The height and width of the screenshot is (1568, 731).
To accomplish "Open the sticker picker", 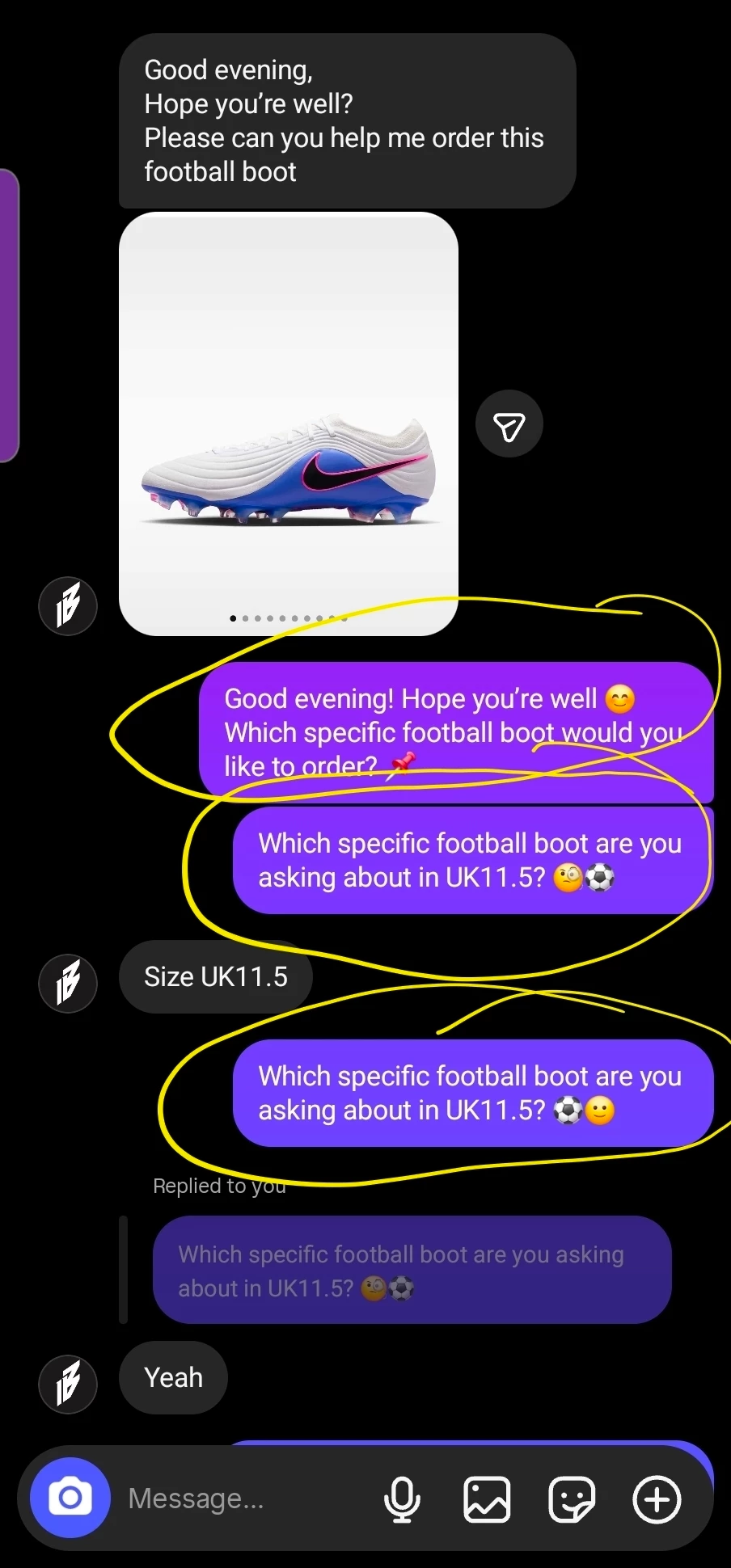I will (572, 1499).
